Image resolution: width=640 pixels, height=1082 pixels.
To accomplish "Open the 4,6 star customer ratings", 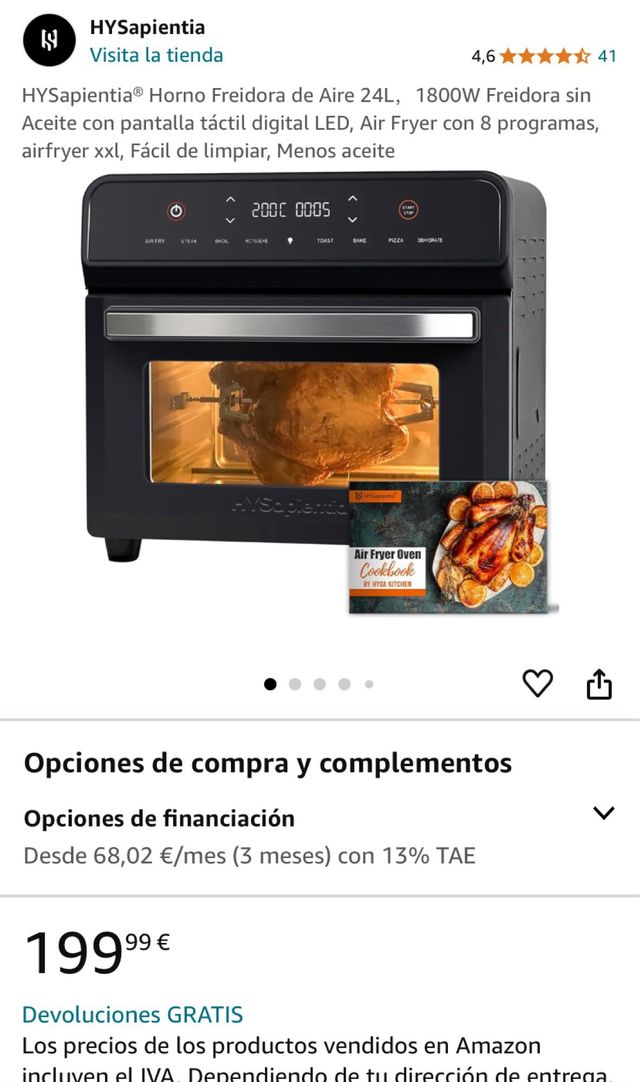I will 545,56.
